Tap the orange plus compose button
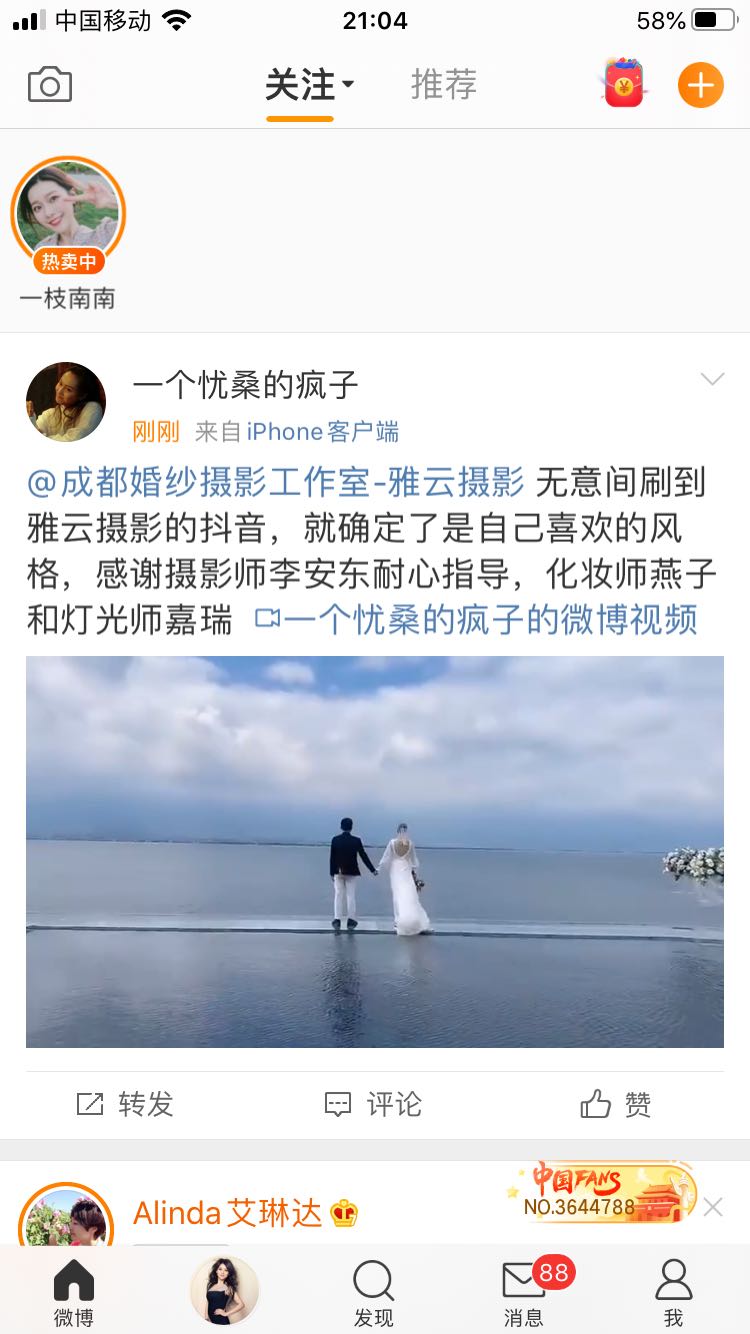The width and height of the screenshot is (750, 1334). point(700,85)
